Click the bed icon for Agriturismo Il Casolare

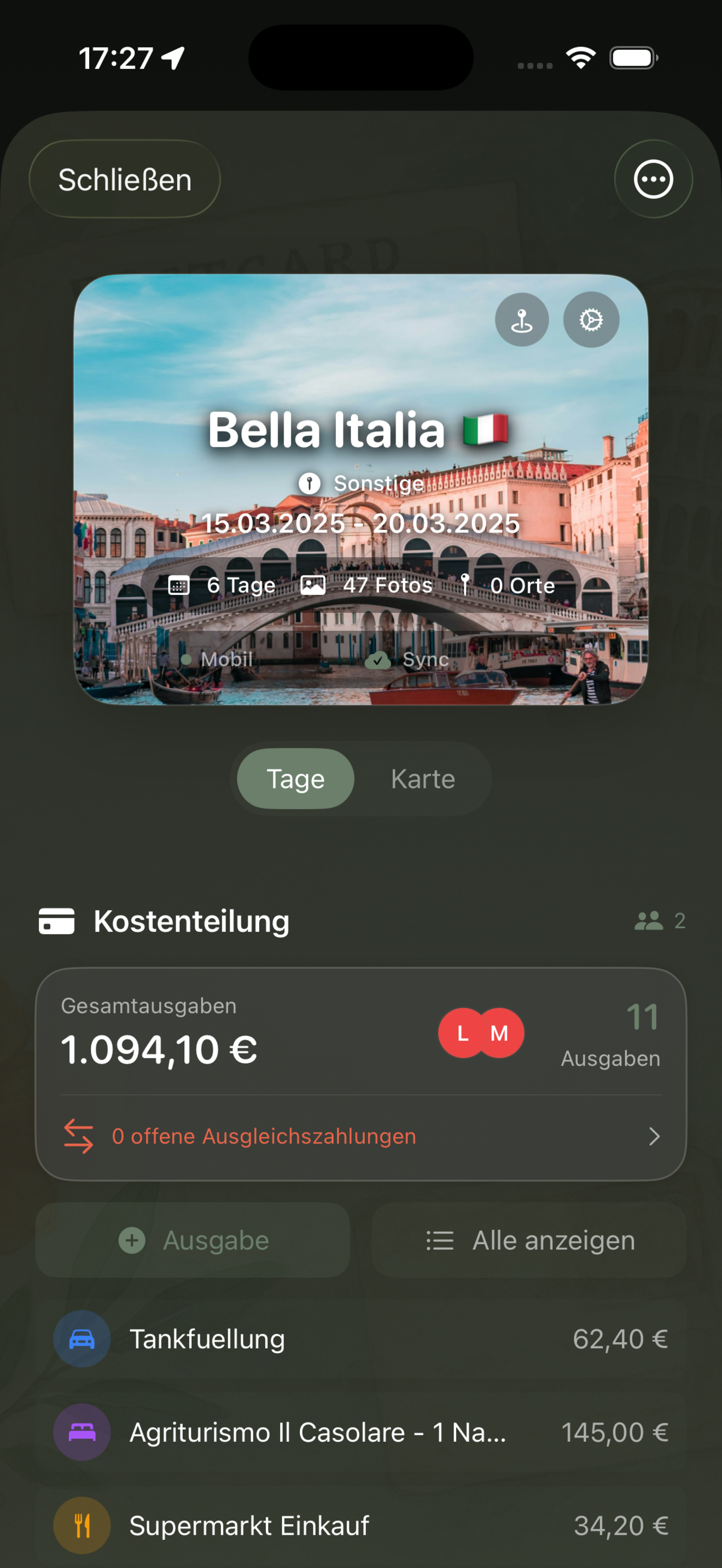coord(81,1433)
